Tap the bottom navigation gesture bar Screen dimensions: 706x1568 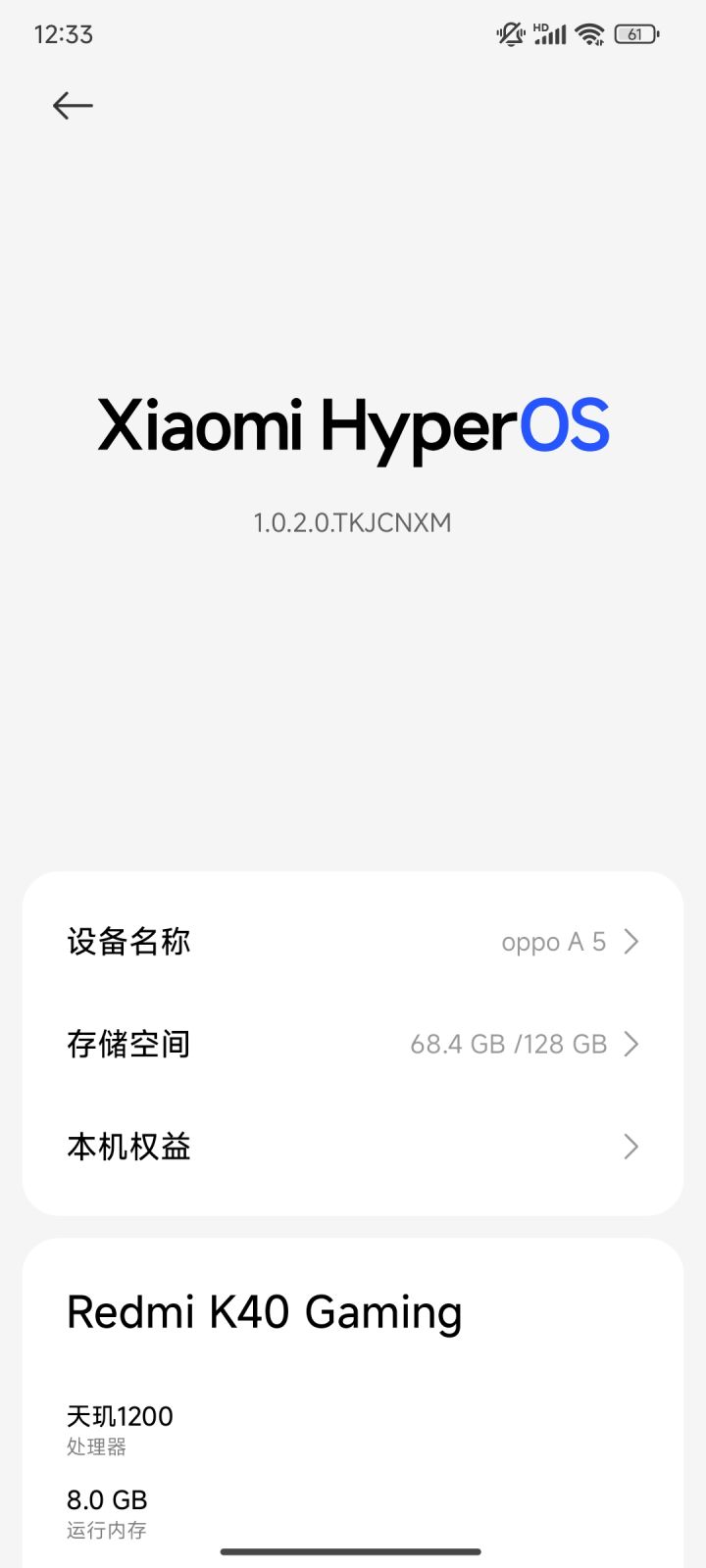click(x=353, y=1551)
